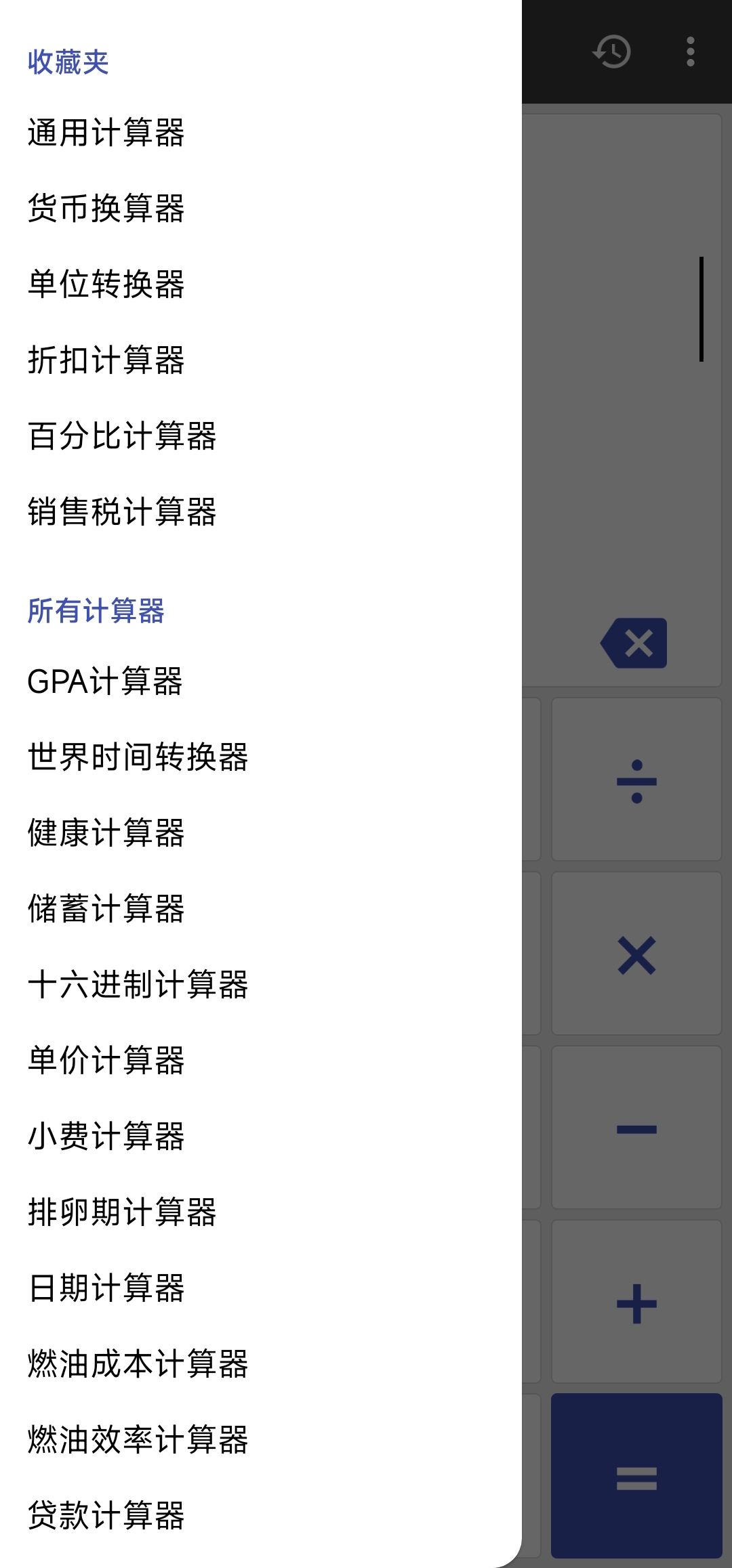Select 世界时间转换器
732x1568 pixels.
point(138,757)
